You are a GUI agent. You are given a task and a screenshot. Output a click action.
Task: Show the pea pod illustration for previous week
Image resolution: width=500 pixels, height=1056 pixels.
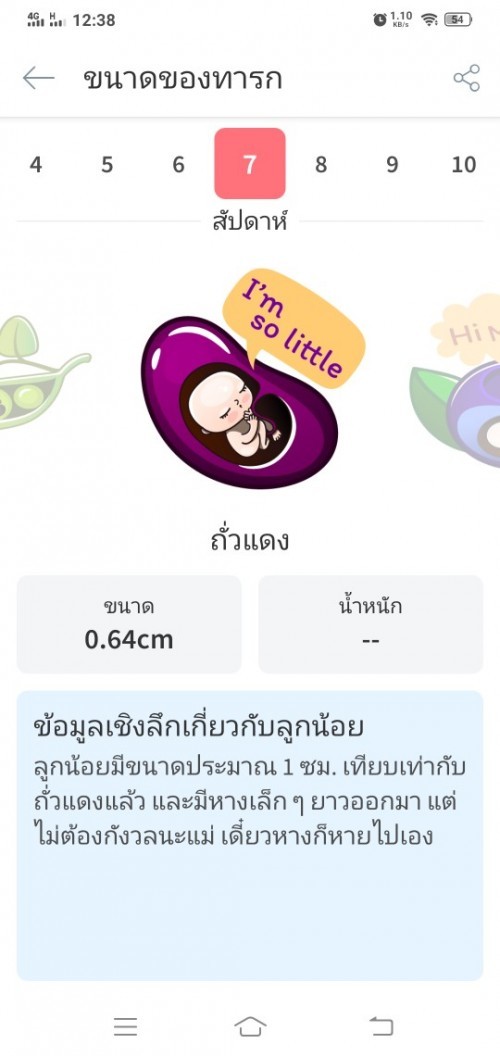42,372
